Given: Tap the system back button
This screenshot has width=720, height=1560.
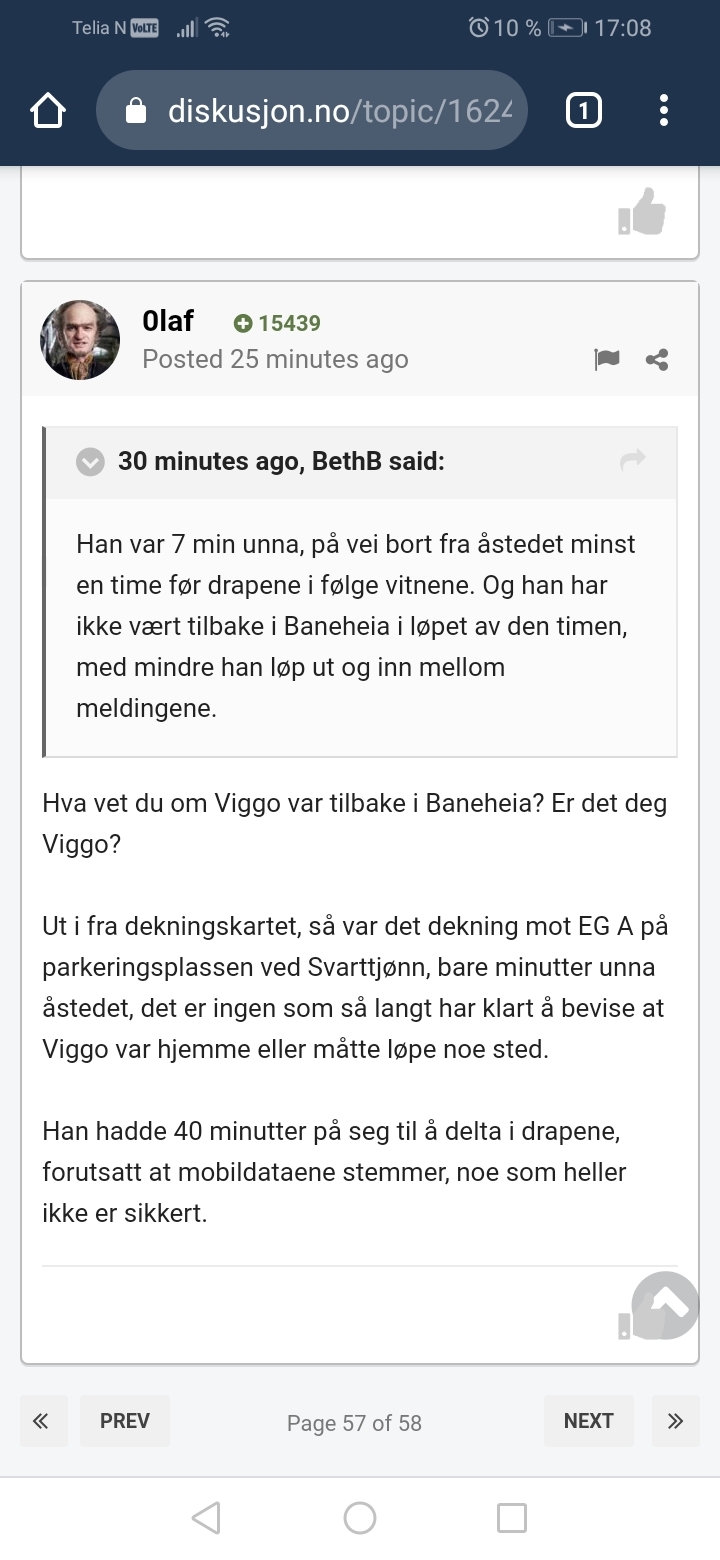Looking at the screenshot, I should click(x=206, y=1518).
